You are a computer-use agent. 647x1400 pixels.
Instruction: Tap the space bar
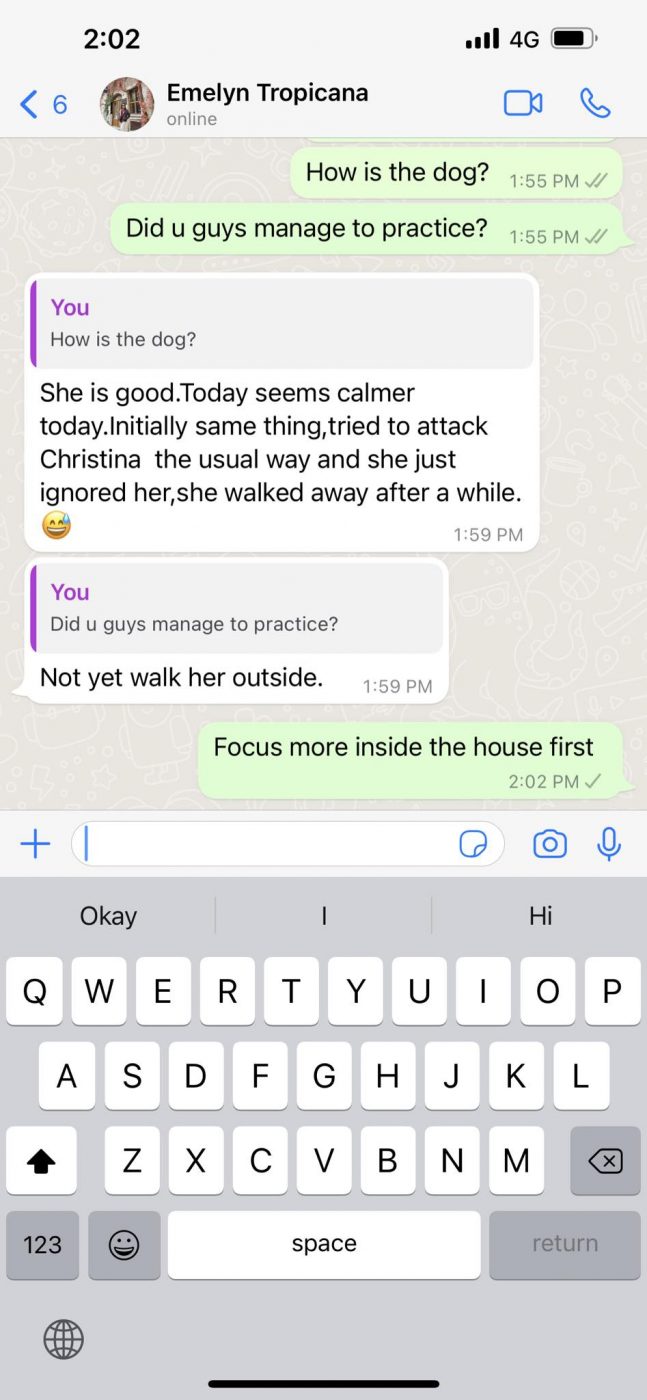[x=324, y=1245]
